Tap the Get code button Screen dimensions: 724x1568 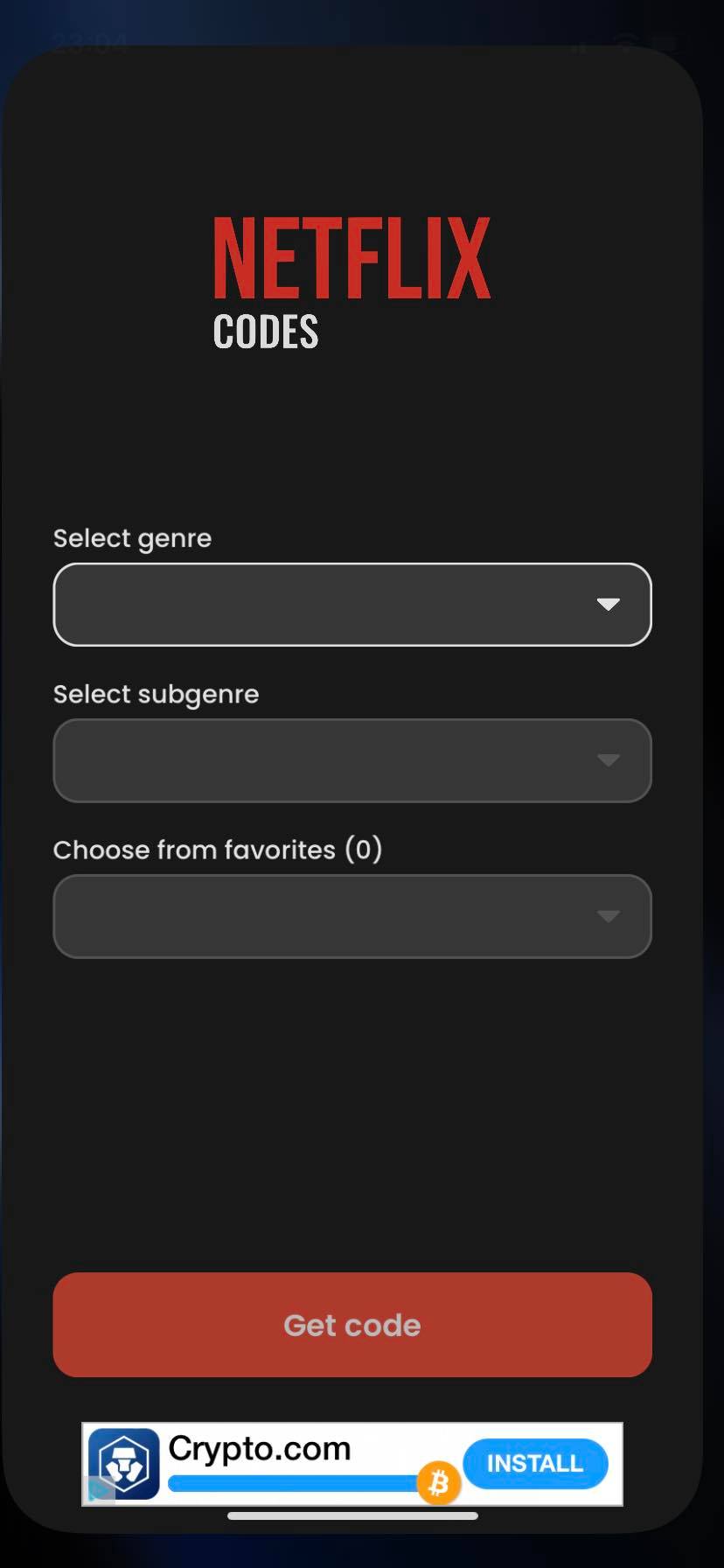coord(352,1325)
